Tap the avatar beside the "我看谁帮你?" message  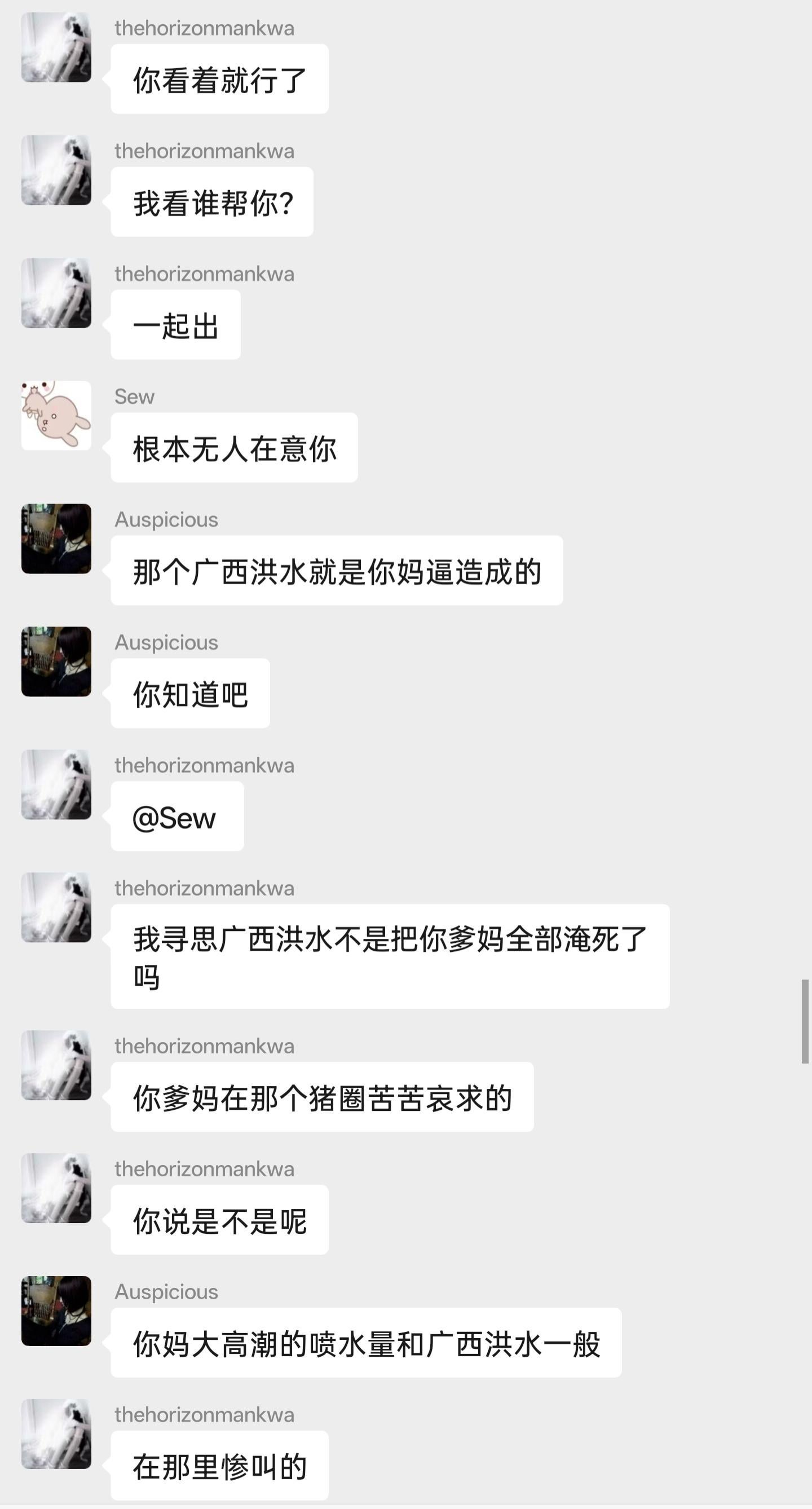(x=56, y=170)
